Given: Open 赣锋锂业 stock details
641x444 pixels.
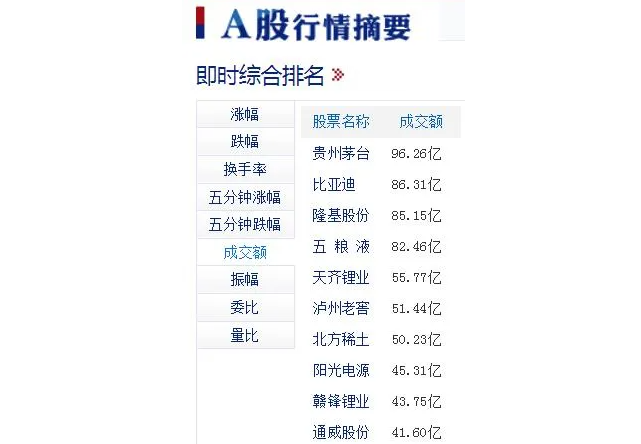Looking at the screenshot, I should pos(341,401).
